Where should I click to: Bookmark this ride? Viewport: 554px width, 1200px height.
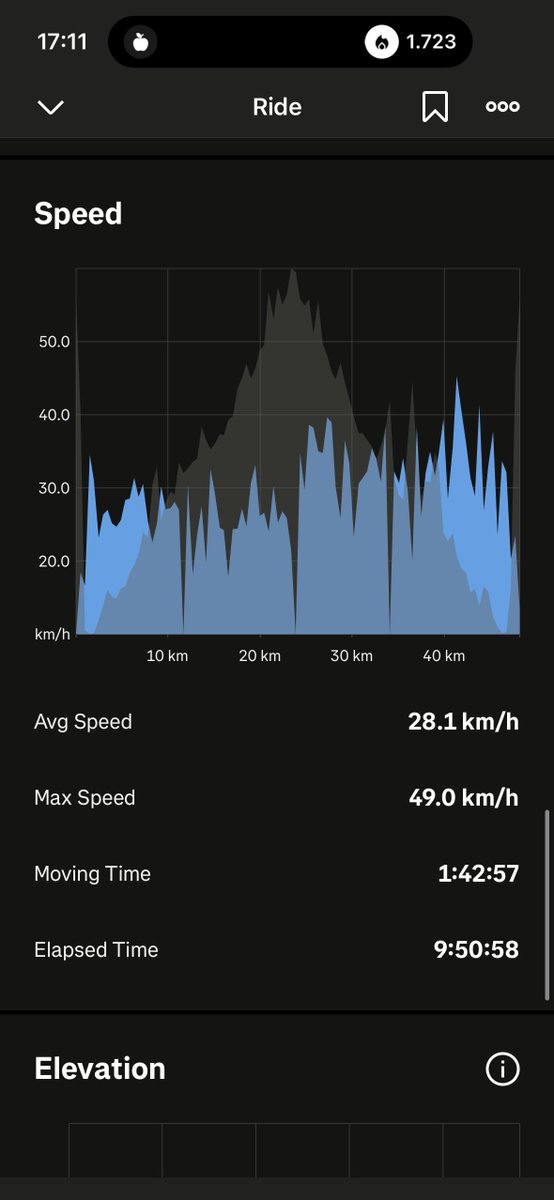coord(435,107)
